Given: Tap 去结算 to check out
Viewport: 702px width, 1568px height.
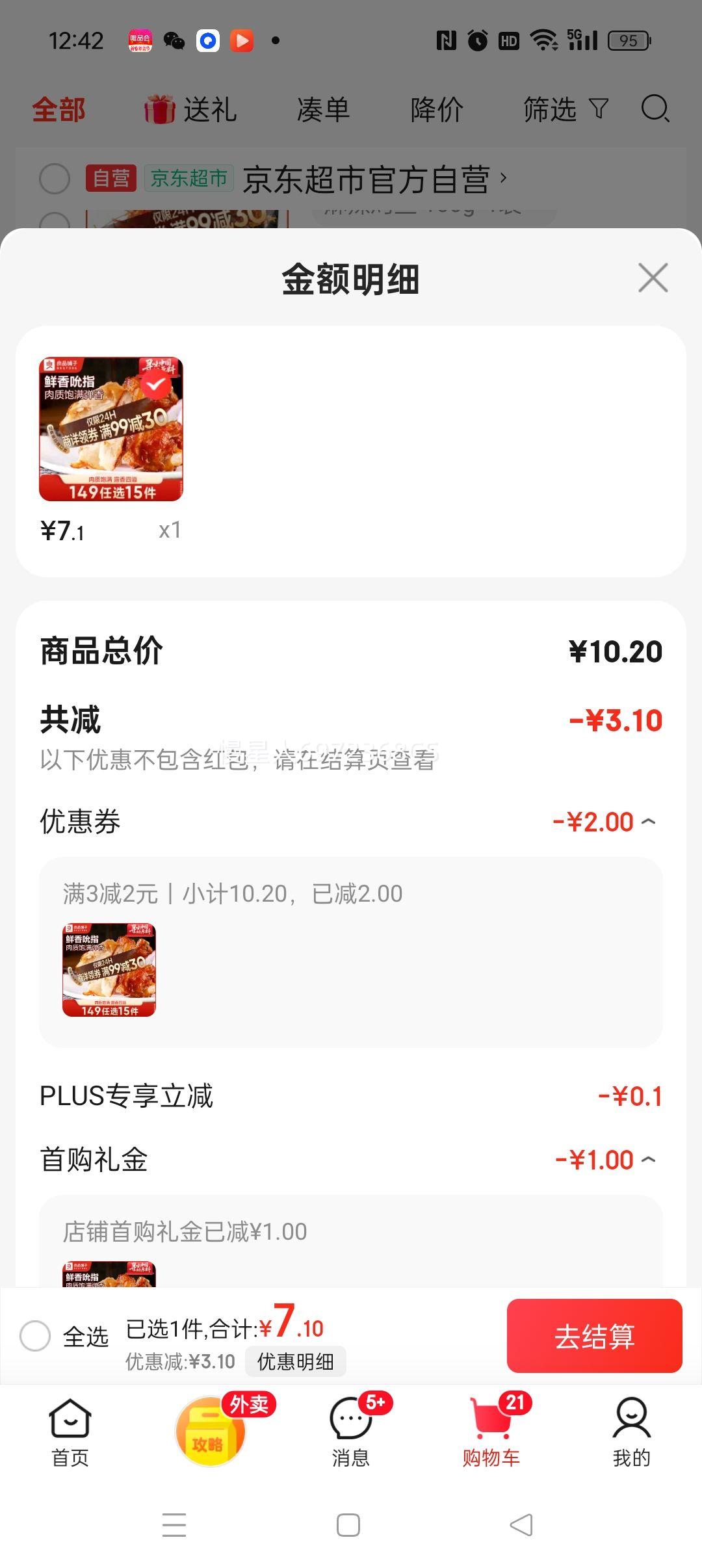Looking at the screenshot, I should pos(594,1336).
